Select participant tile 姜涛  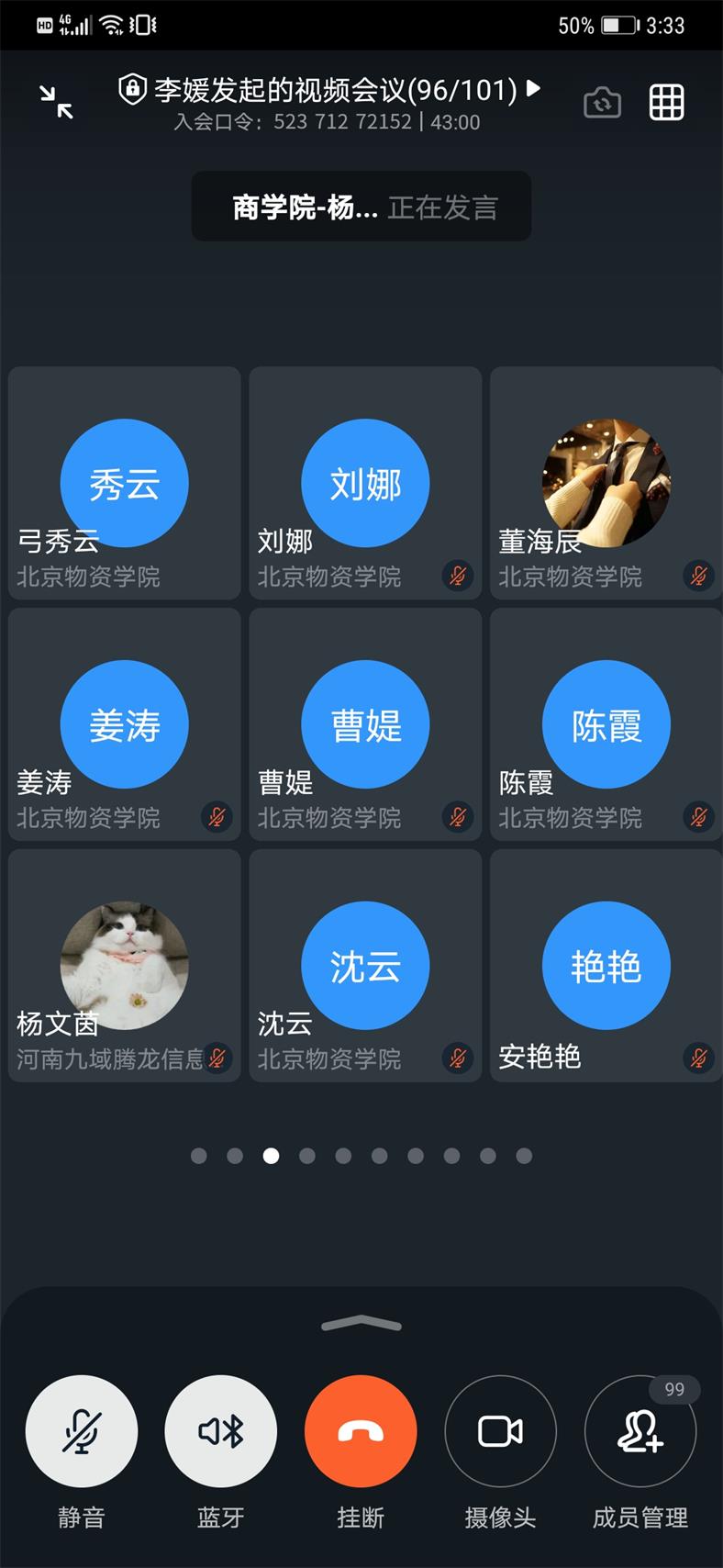[x=125, y=724]
